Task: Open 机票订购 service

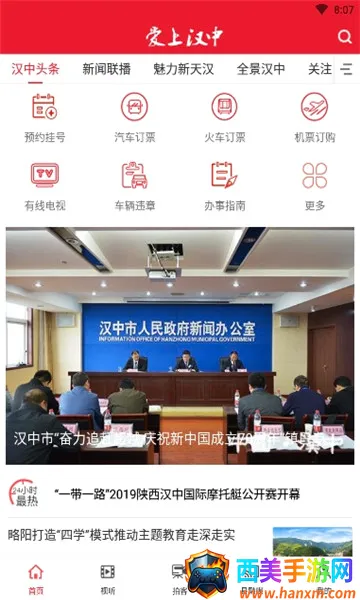Action: coord(314,118)
